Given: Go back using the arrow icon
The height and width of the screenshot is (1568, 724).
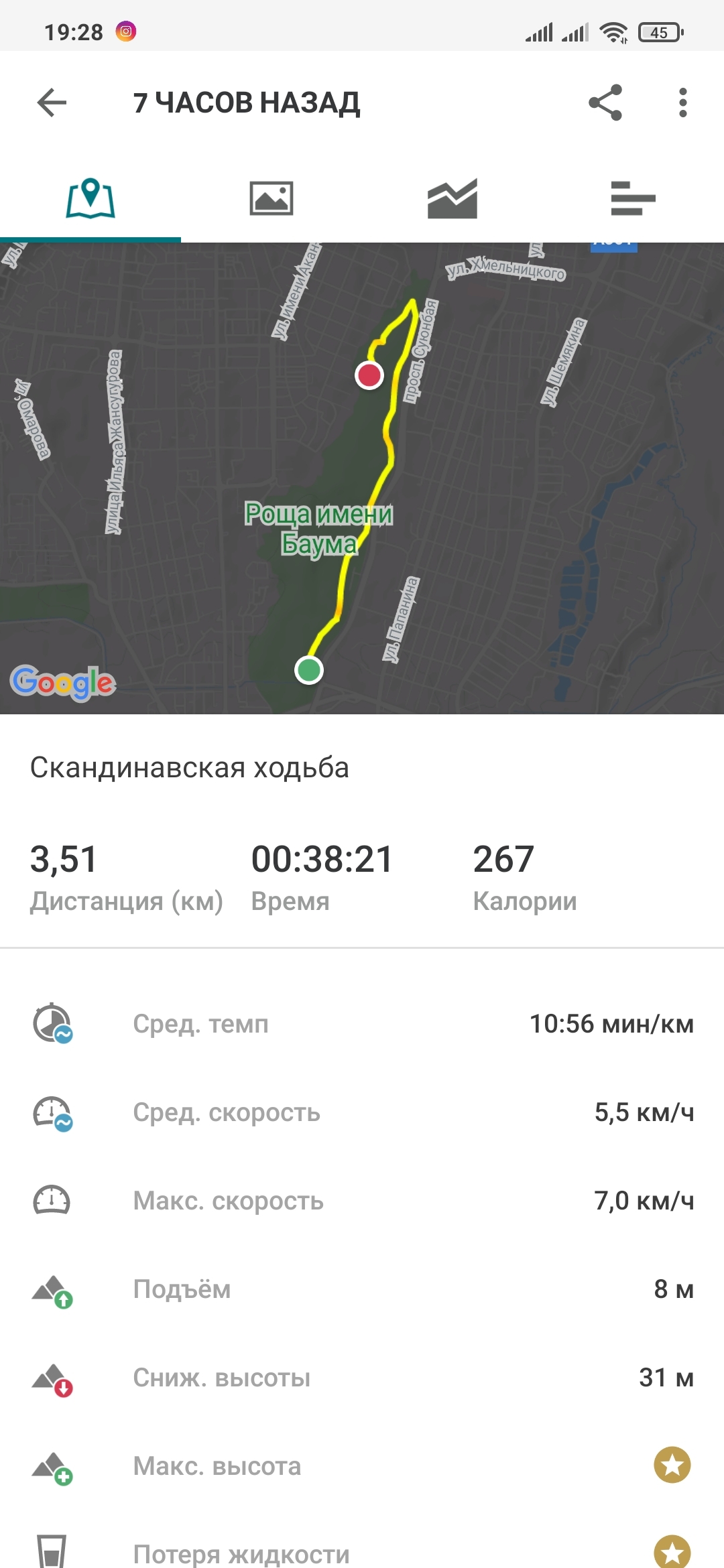Looking at the screenshot, I should (52, 103).
